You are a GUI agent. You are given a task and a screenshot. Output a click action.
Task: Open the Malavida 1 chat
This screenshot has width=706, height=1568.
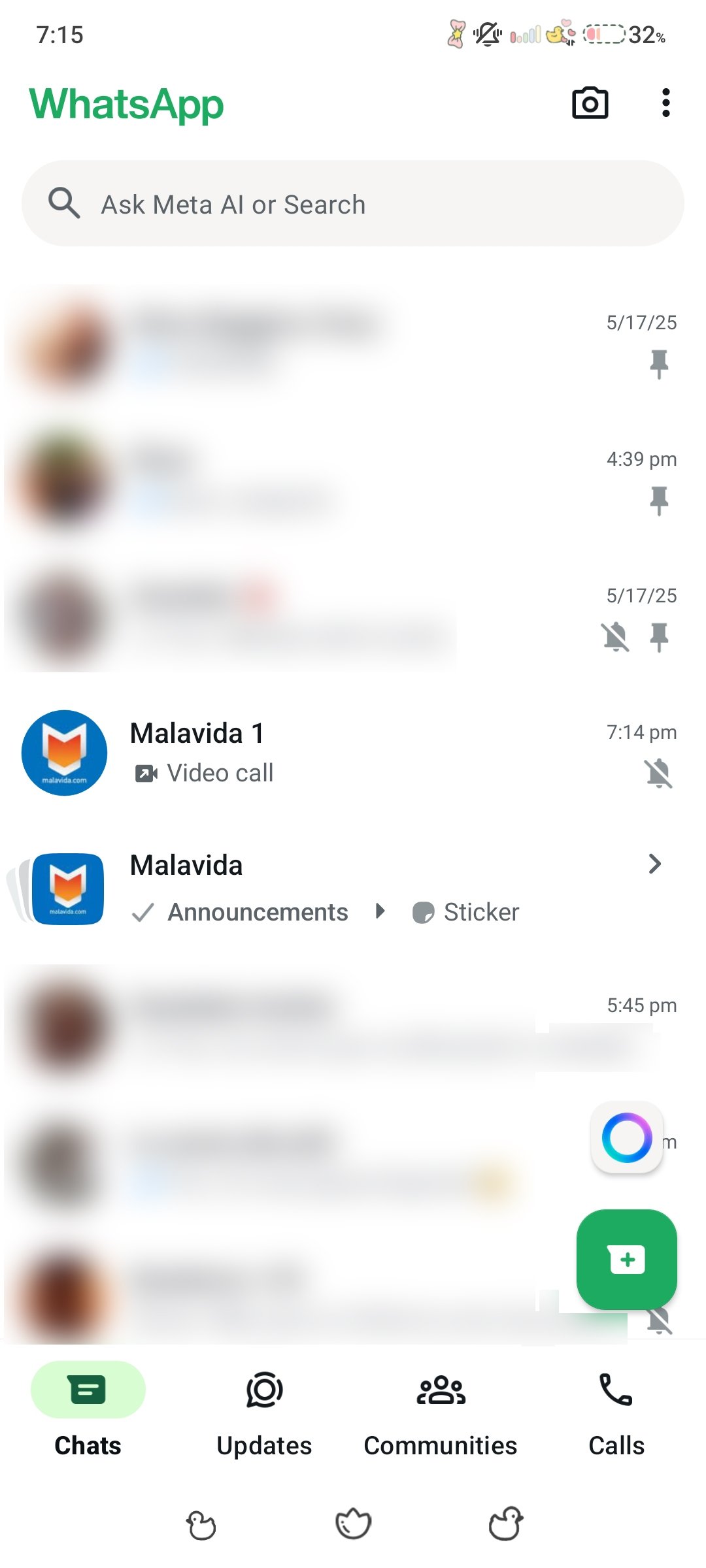353,753
